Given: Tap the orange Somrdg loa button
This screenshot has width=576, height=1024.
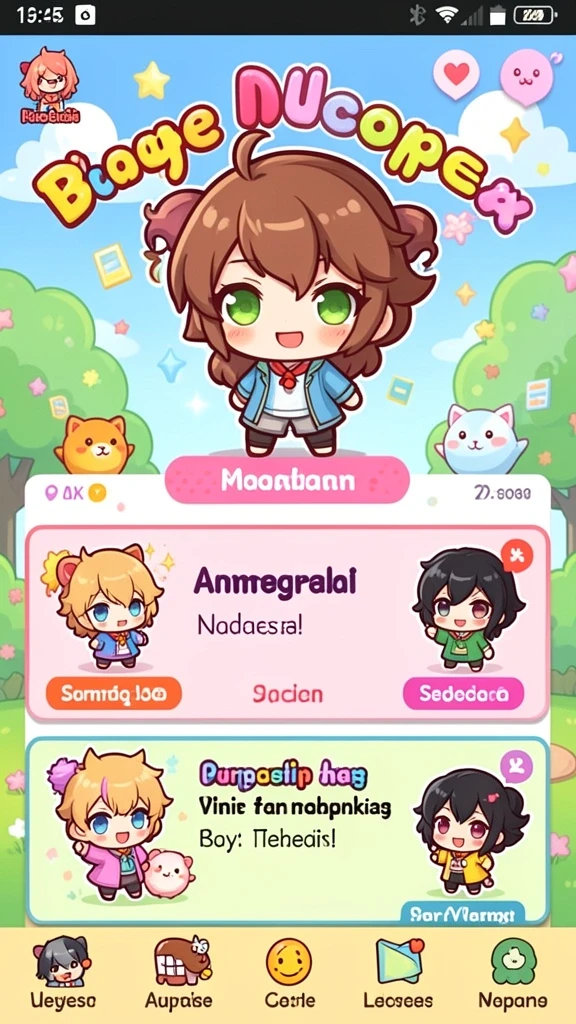Looking at the screenshot, I should tap(114, 694).
